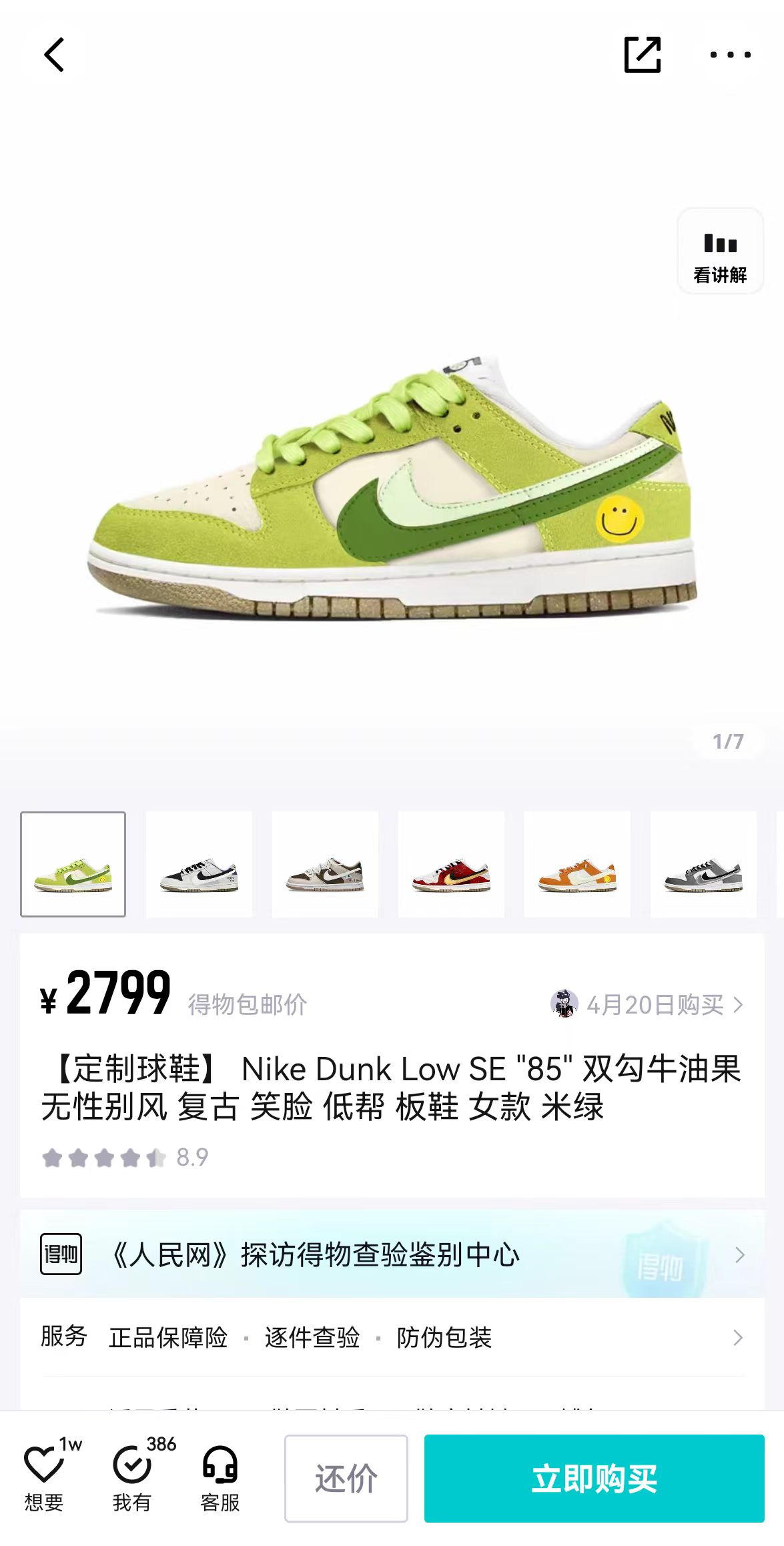Screen dimensions: 784x1546
Task: Expand the 服务 service guarantees row
Action: [x=392, y=1337]
